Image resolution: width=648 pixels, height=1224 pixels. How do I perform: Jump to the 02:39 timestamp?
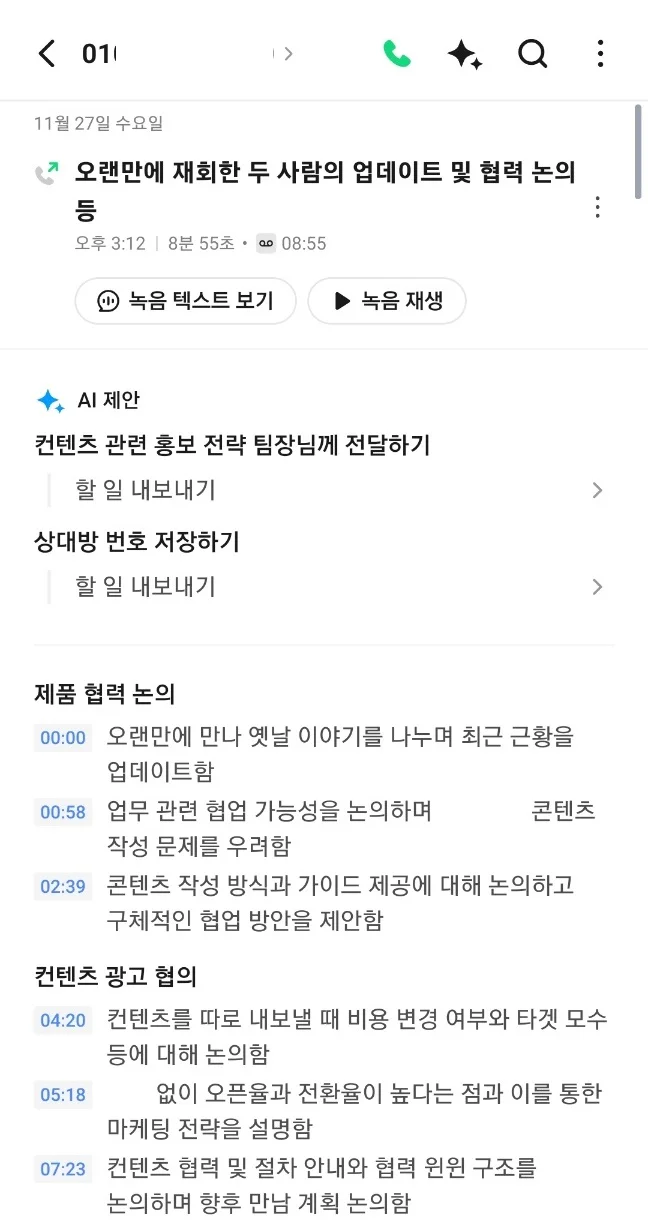63,886
